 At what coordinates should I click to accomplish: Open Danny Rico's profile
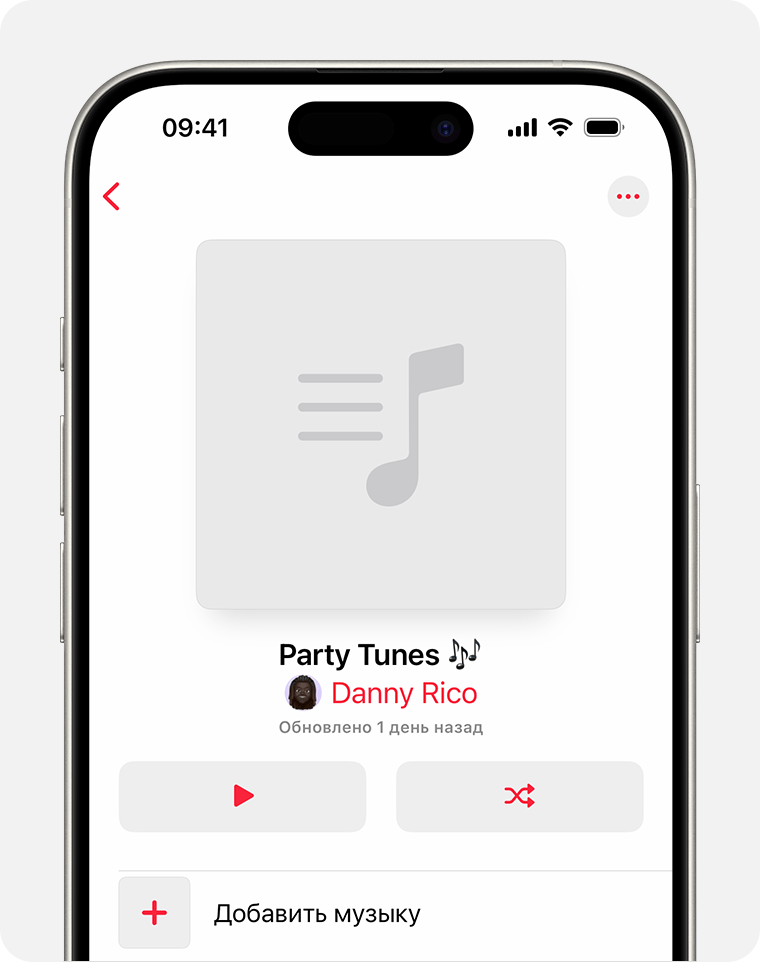point(403,693)
